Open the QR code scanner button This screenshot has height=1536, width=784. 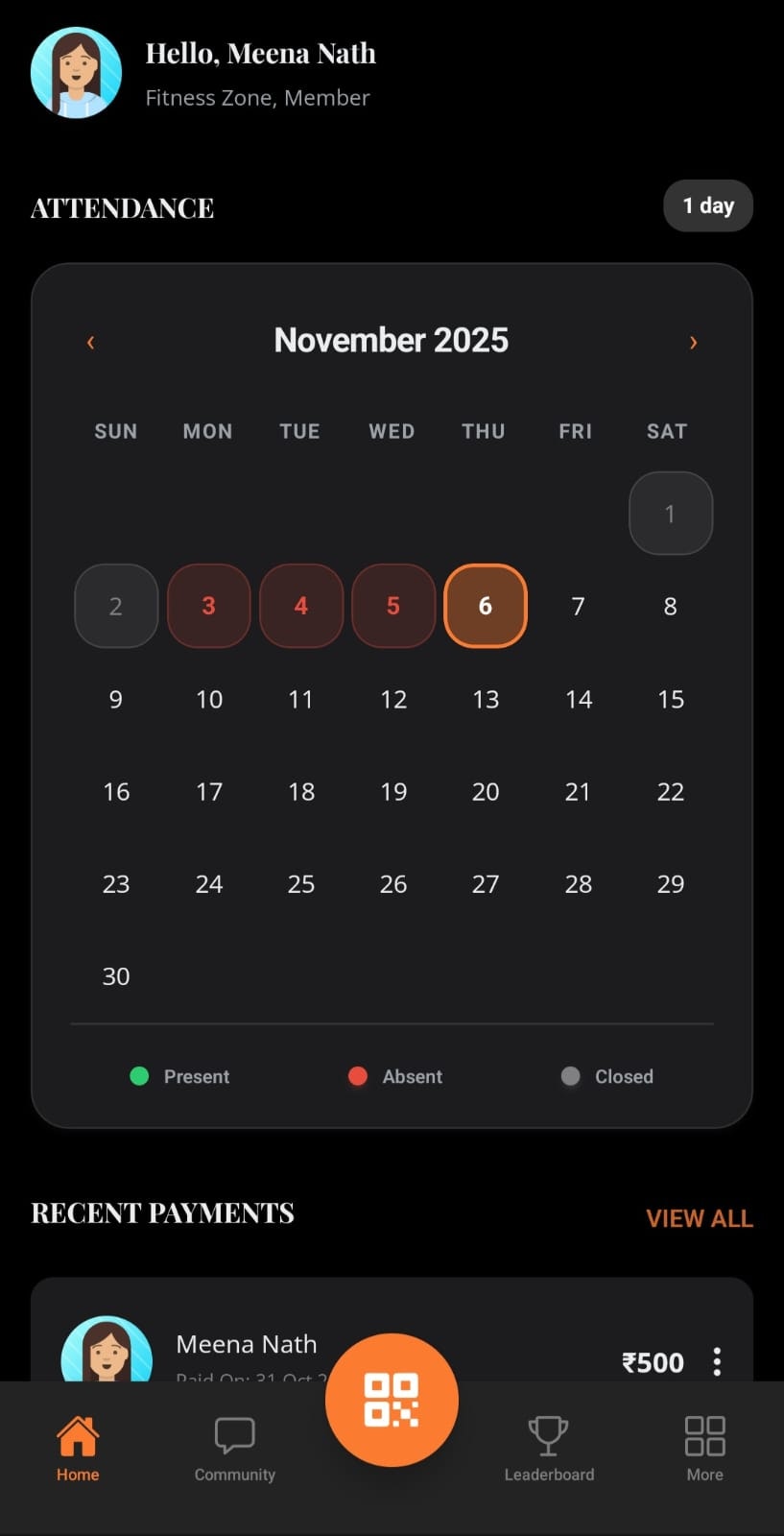(392, 1400)
